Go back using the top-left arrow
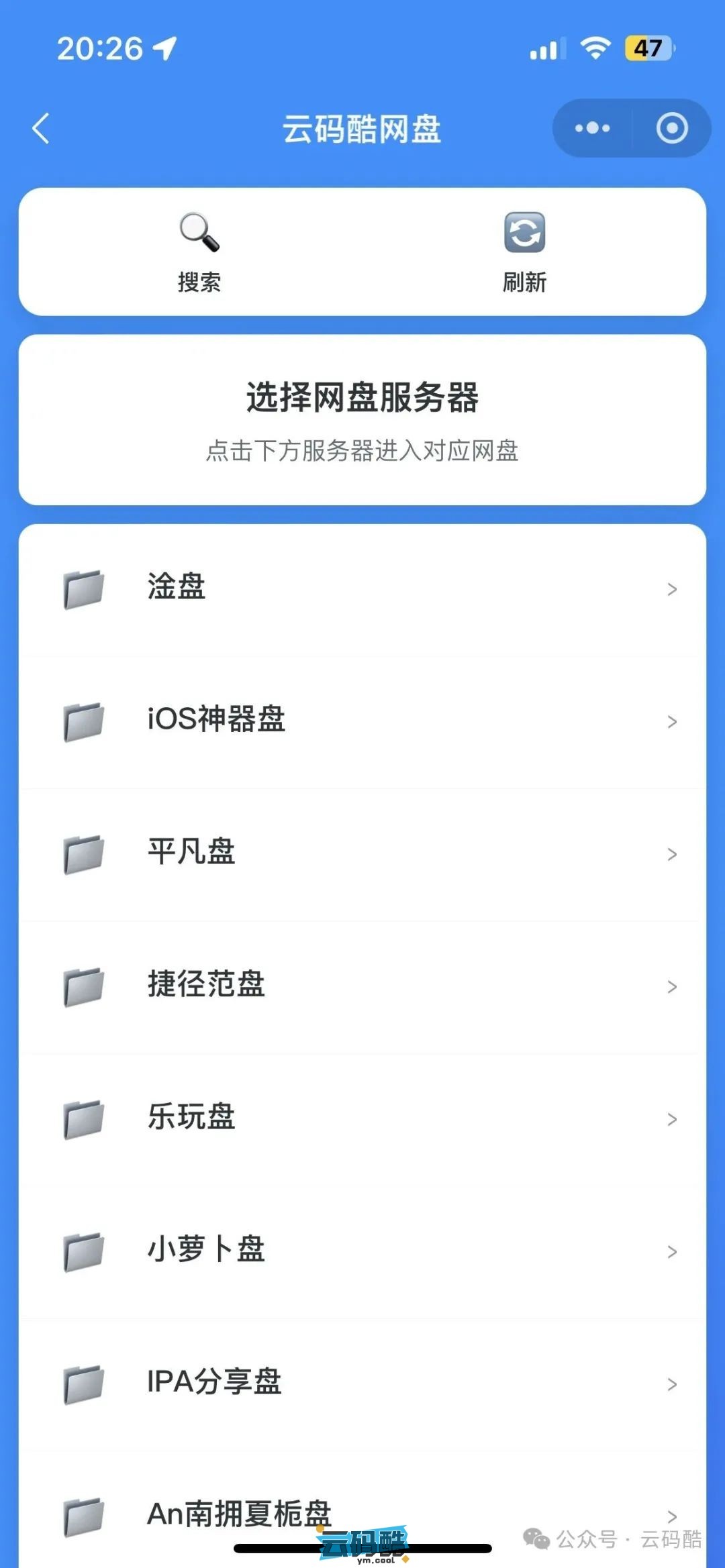Screen dimensions: 725x1568 click(x=42, y=128)
